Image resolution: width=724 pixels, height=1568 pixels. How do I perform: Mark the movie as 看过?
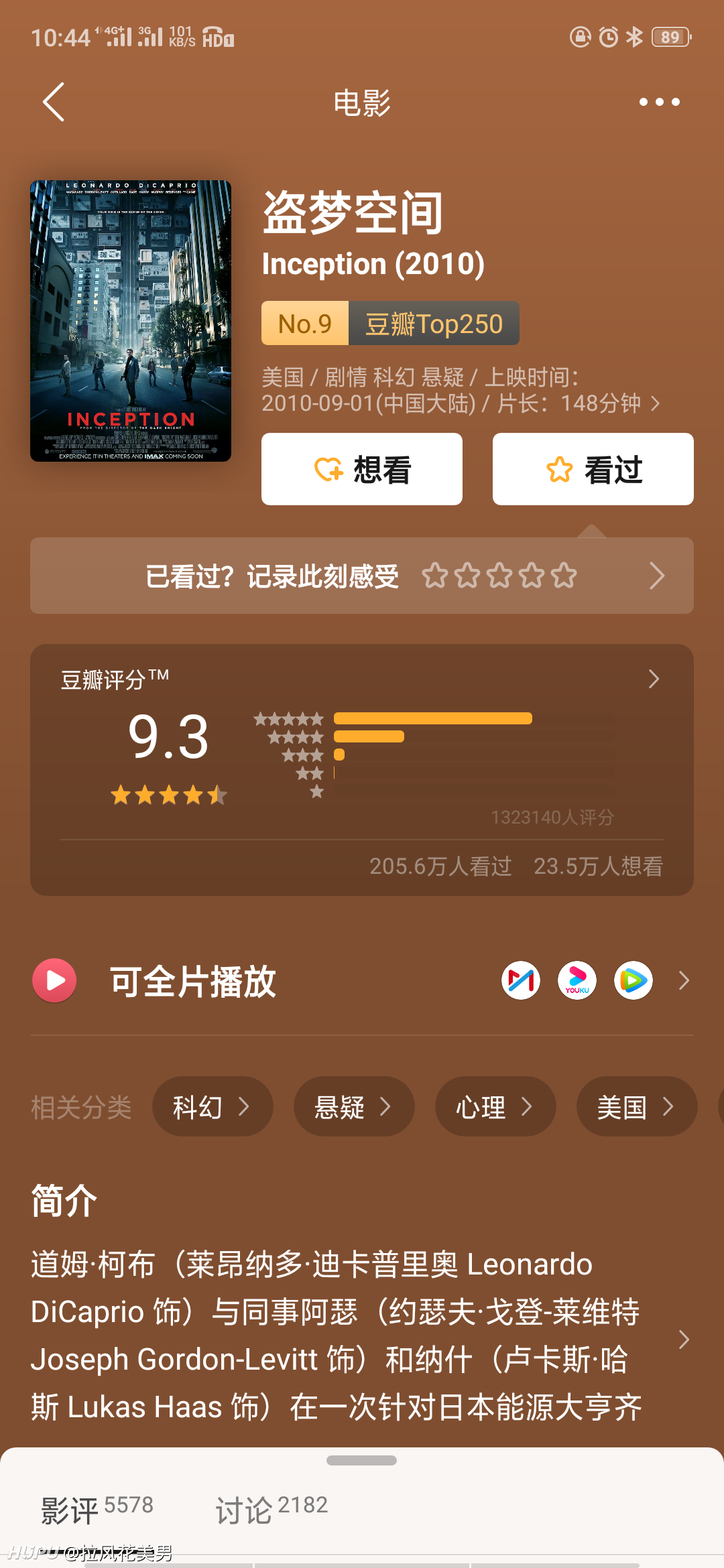[x=593, y=469]
